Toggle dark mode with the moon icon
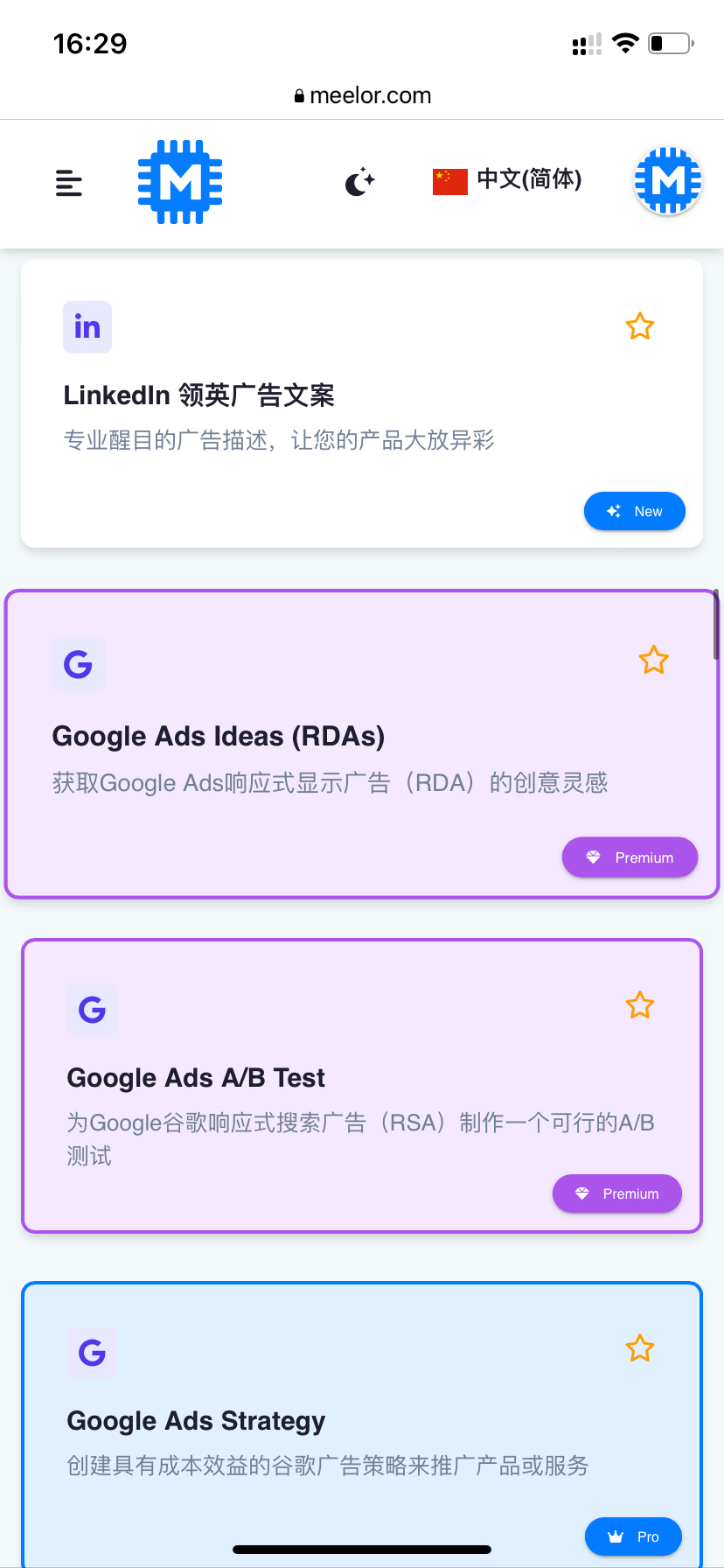The height and width of the screenshot is (1568, 724). pos(359,182)
